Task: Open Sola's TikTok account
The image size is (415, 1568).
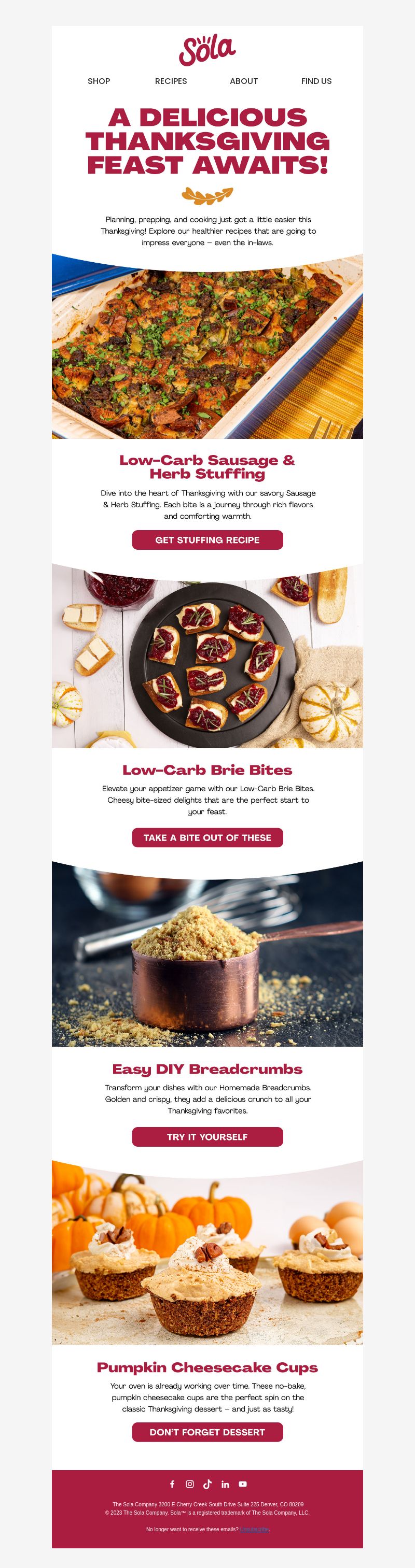Action: (x=207, y=1484)
